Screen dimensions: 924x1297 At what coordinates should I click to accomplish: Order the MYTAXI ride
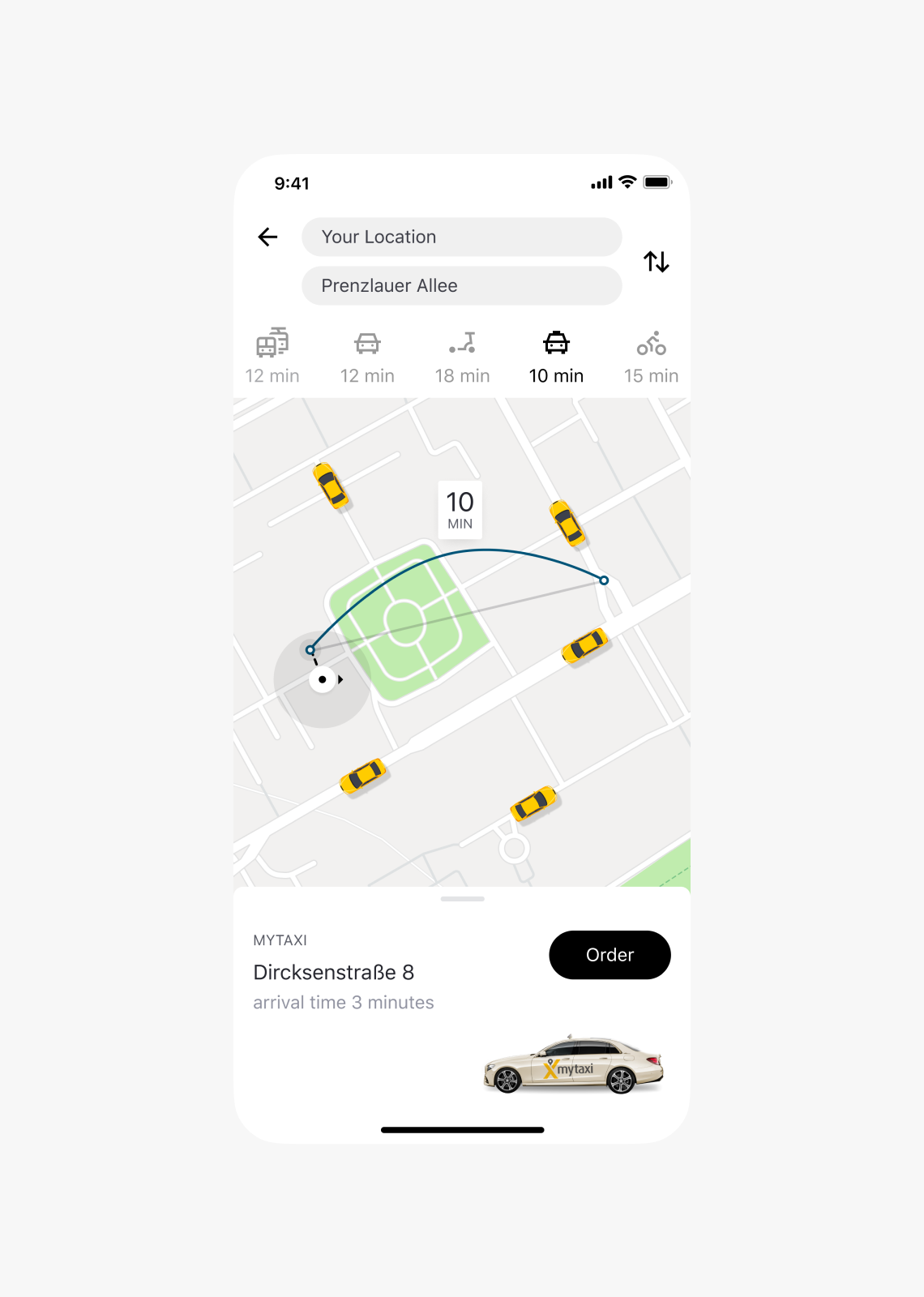610,955
